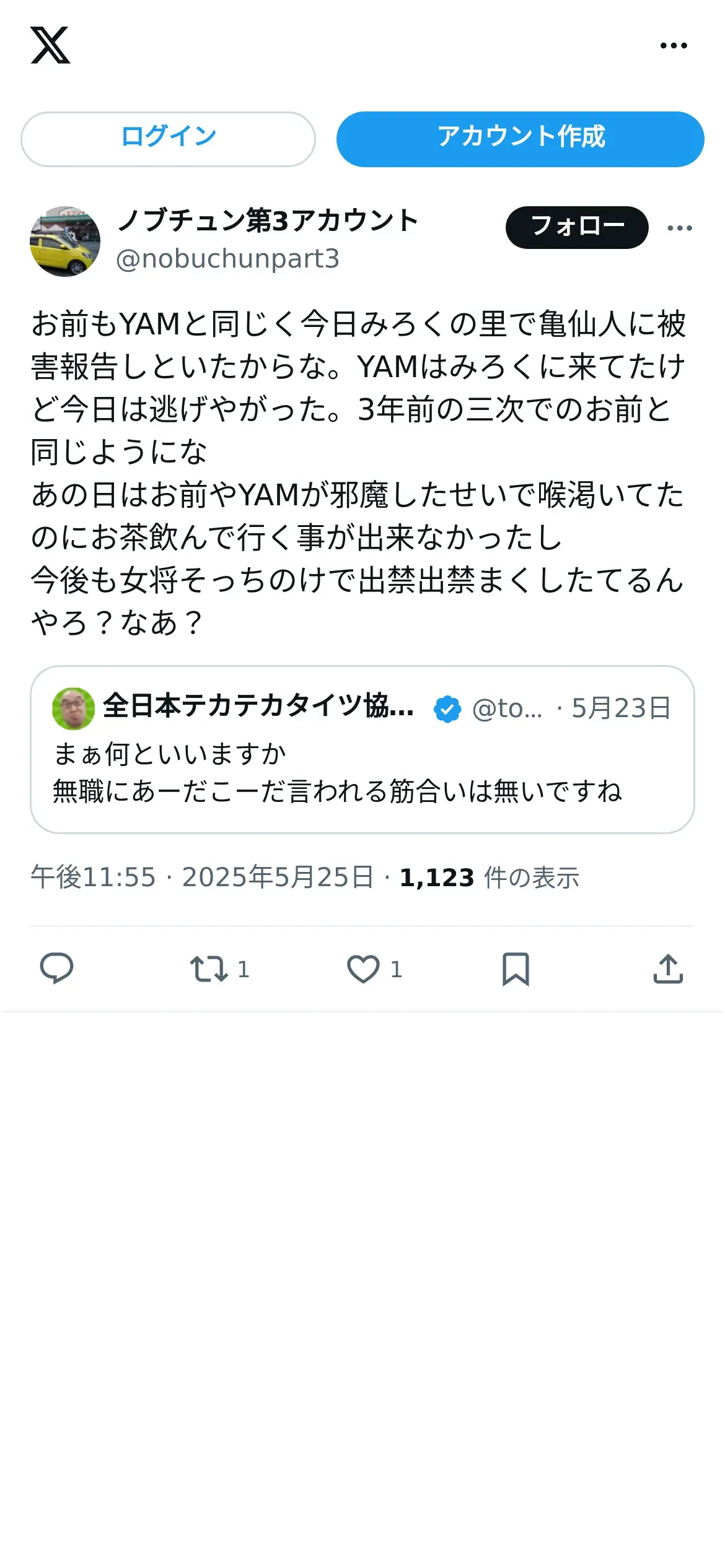Open the @nobuchunpart3 profile handle

[227, 259]
